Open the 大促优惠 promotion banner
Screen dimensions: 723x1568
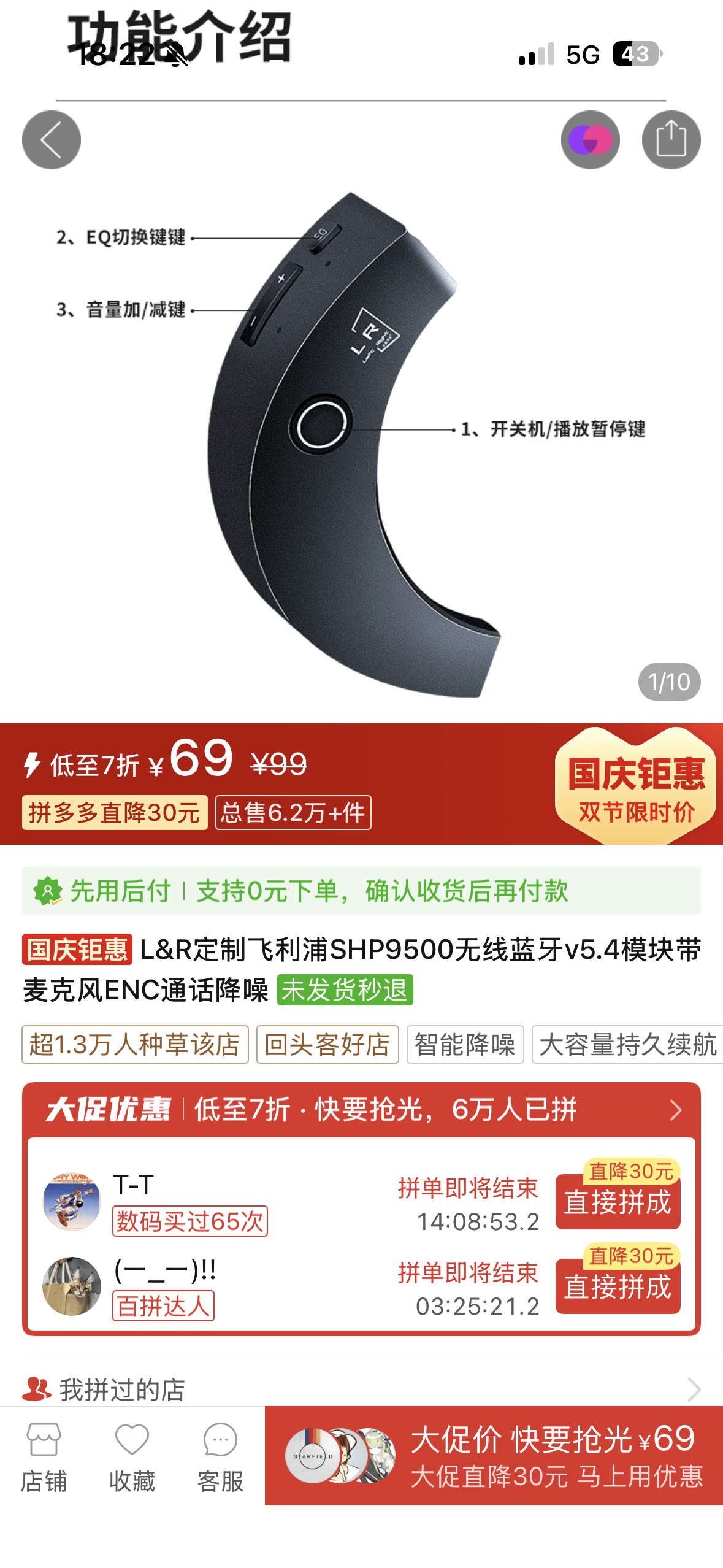(x=361, y=1110)
